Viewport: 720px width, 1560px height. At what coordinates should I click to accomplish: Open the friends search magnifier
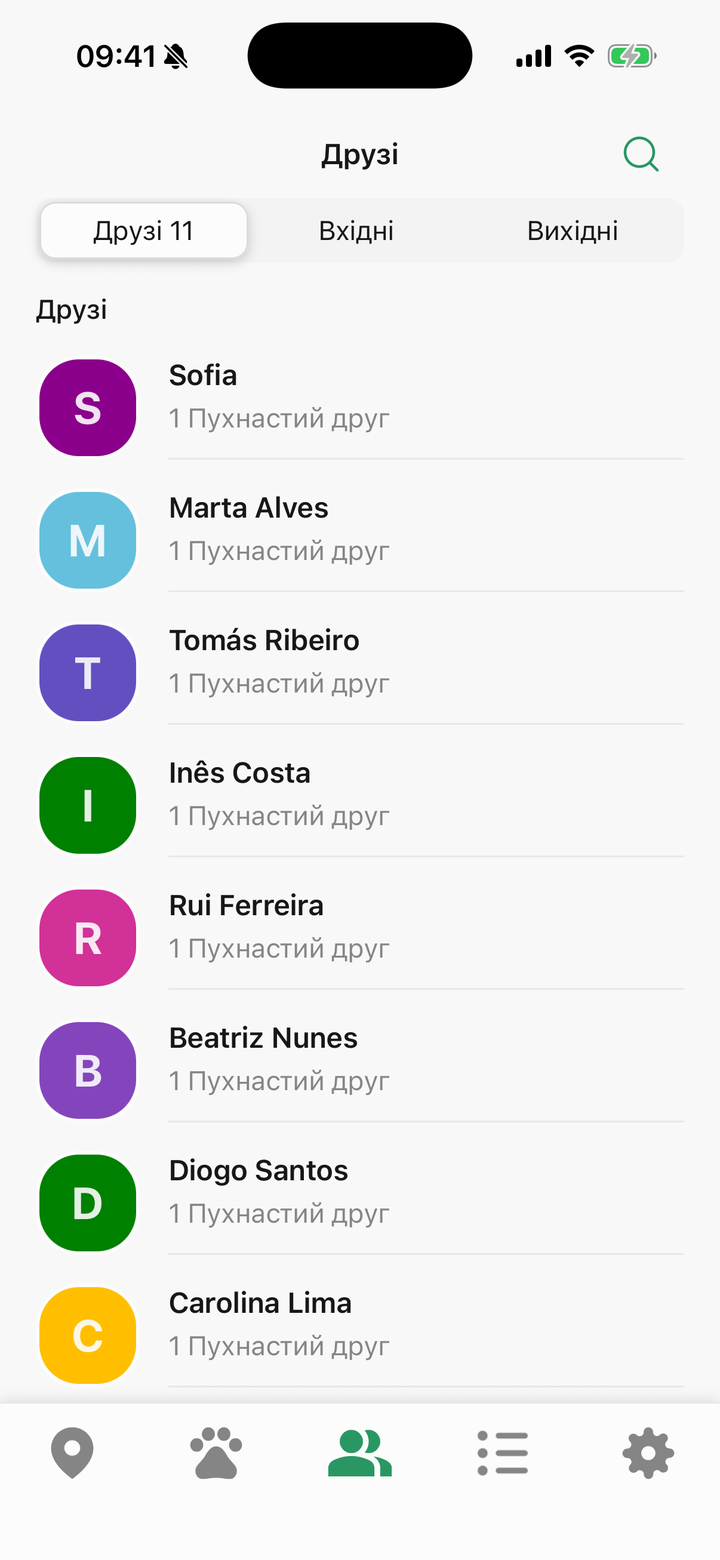click(x=641, y=155)
